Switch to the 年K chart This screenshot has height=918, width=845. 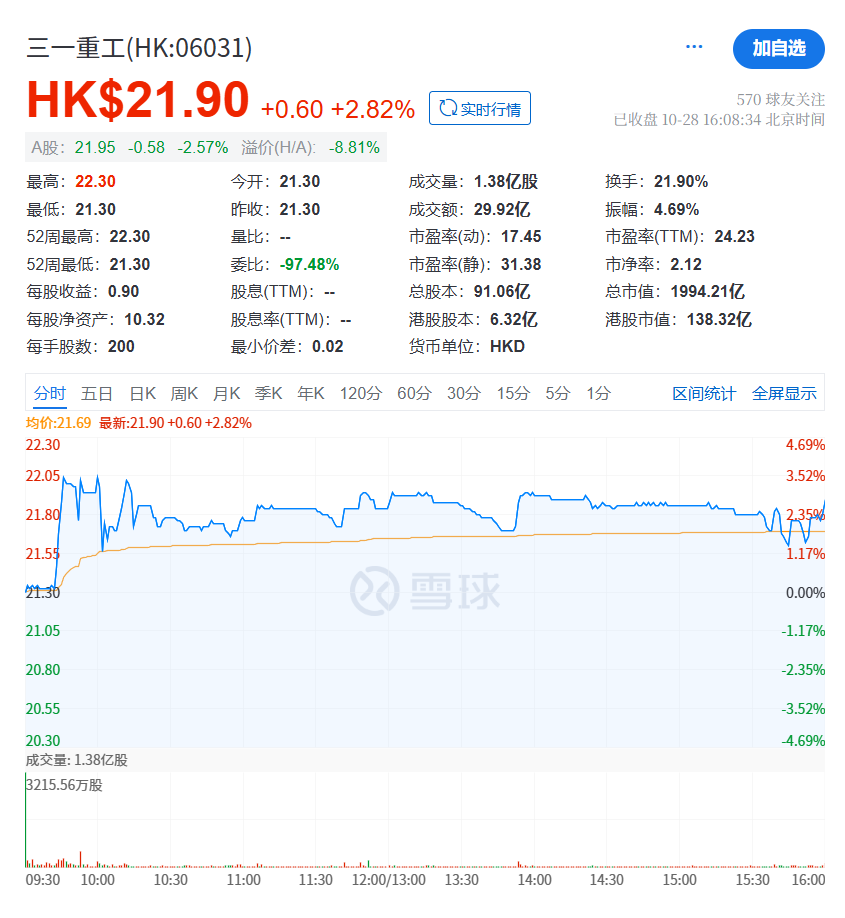pyautogui.click(x=311, y=394)
